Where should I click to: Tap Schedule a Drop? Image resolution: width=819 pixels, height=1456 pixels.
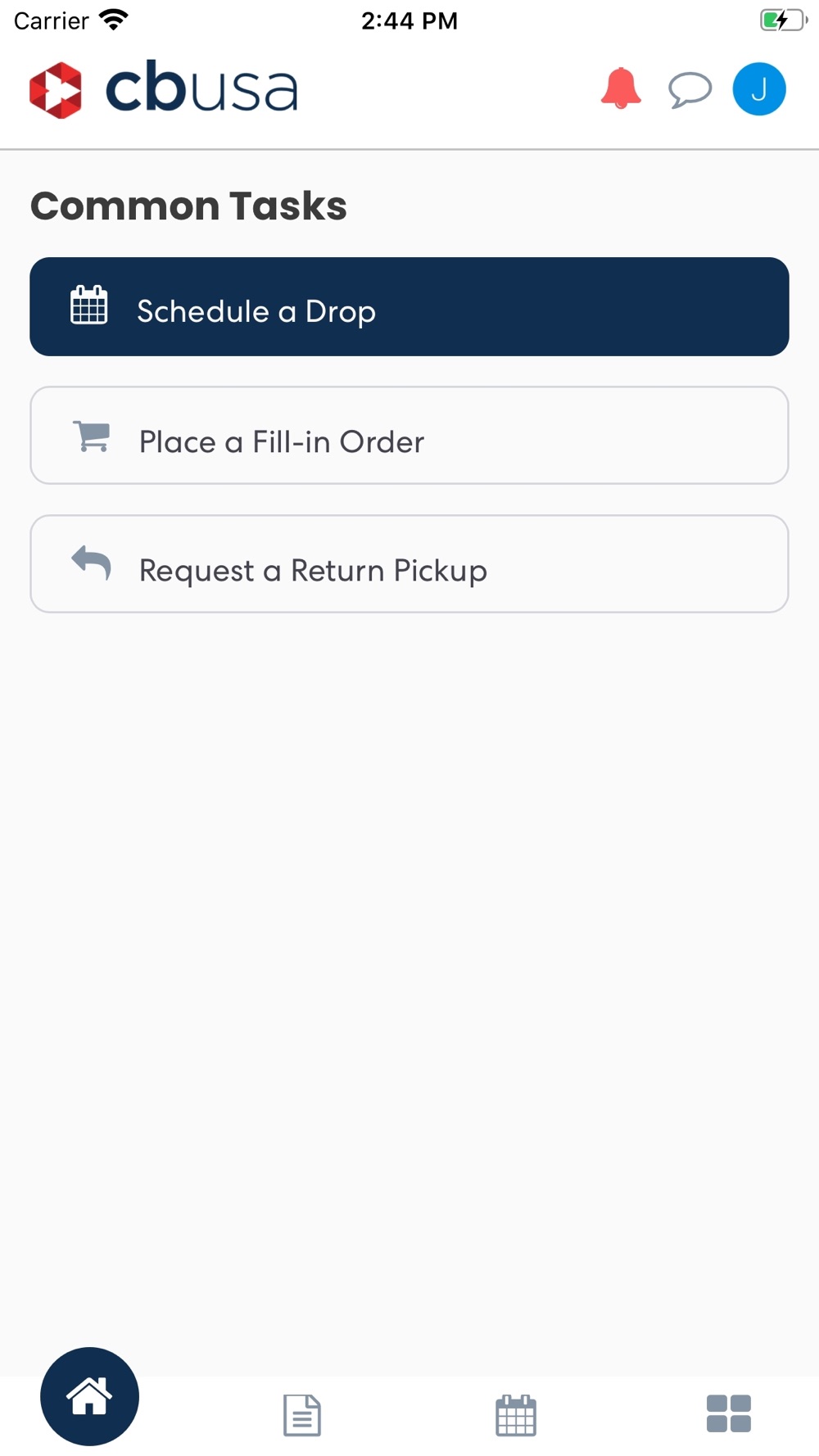[x=409, y=307]
